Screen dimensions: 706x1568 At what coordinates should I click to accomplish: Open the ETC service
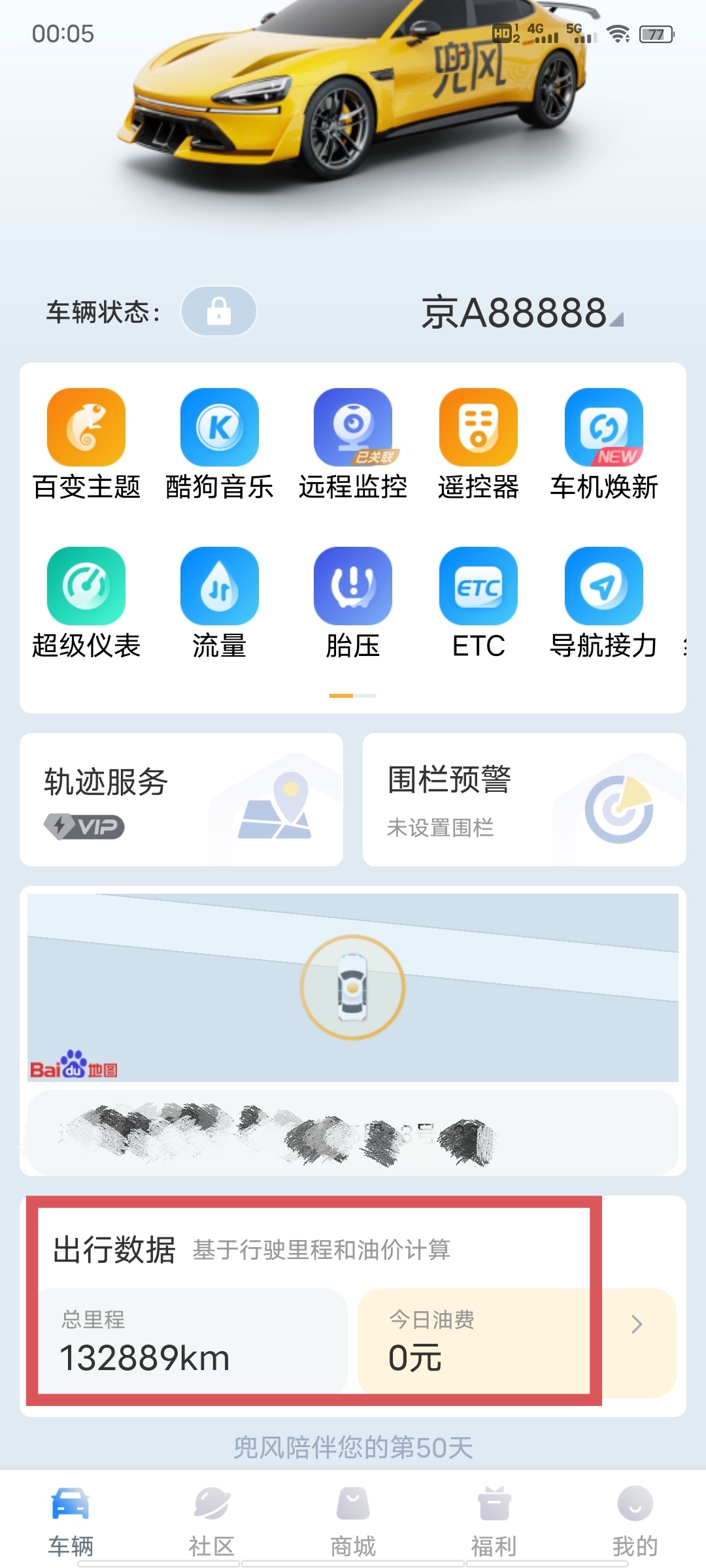point(479,602)
